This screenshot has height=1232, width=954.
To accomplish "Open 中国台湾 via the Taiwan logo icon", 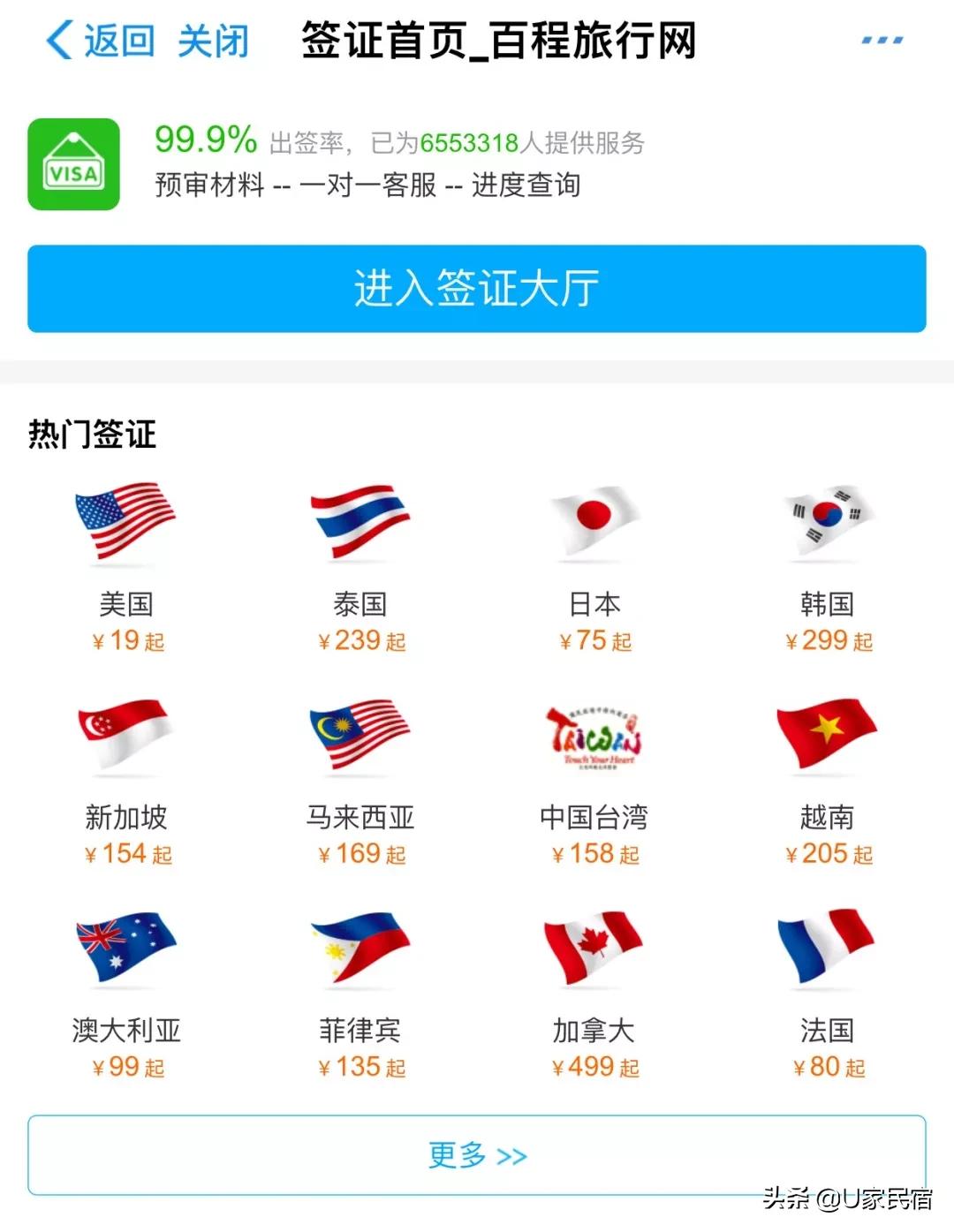I will click(x=594, y=737).
